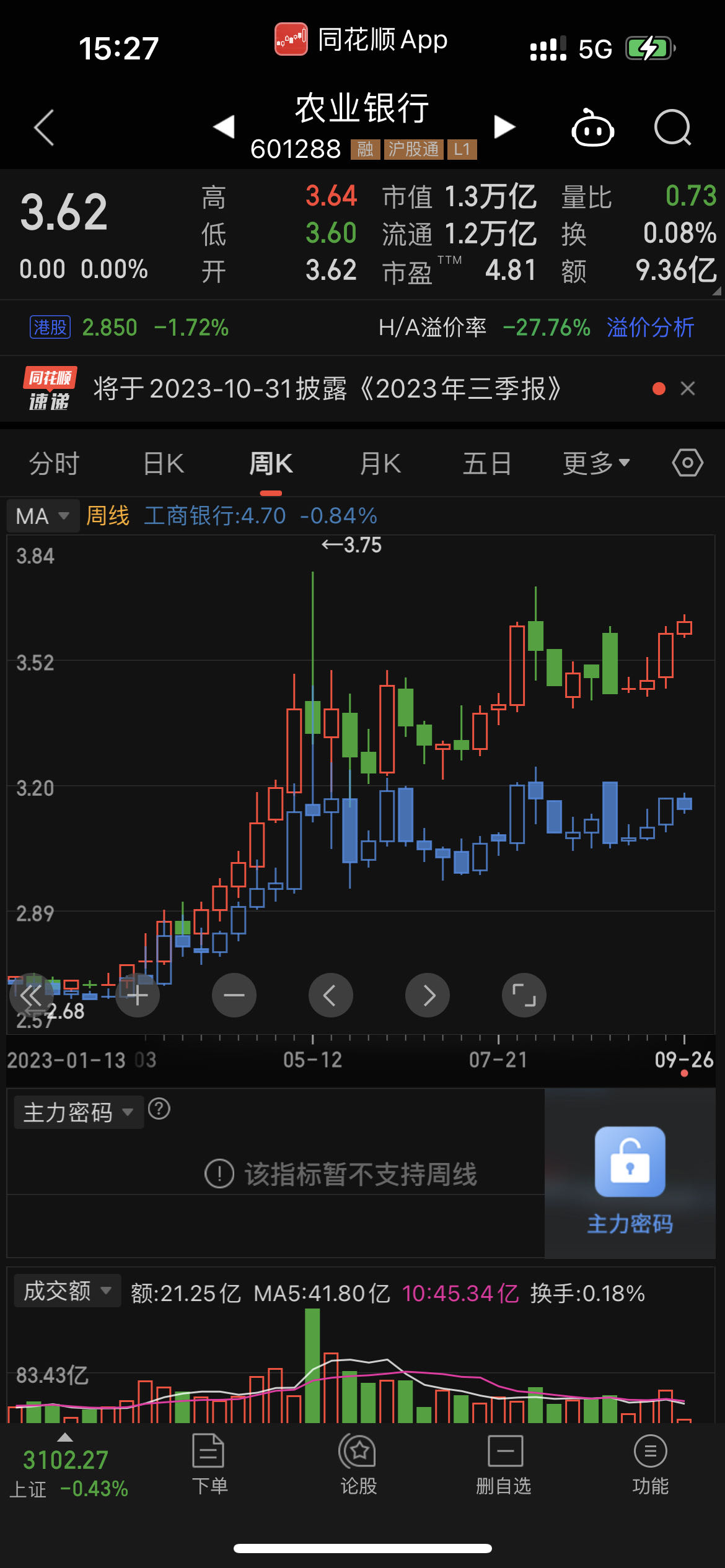Switch to the next stock

coord(504,127)
